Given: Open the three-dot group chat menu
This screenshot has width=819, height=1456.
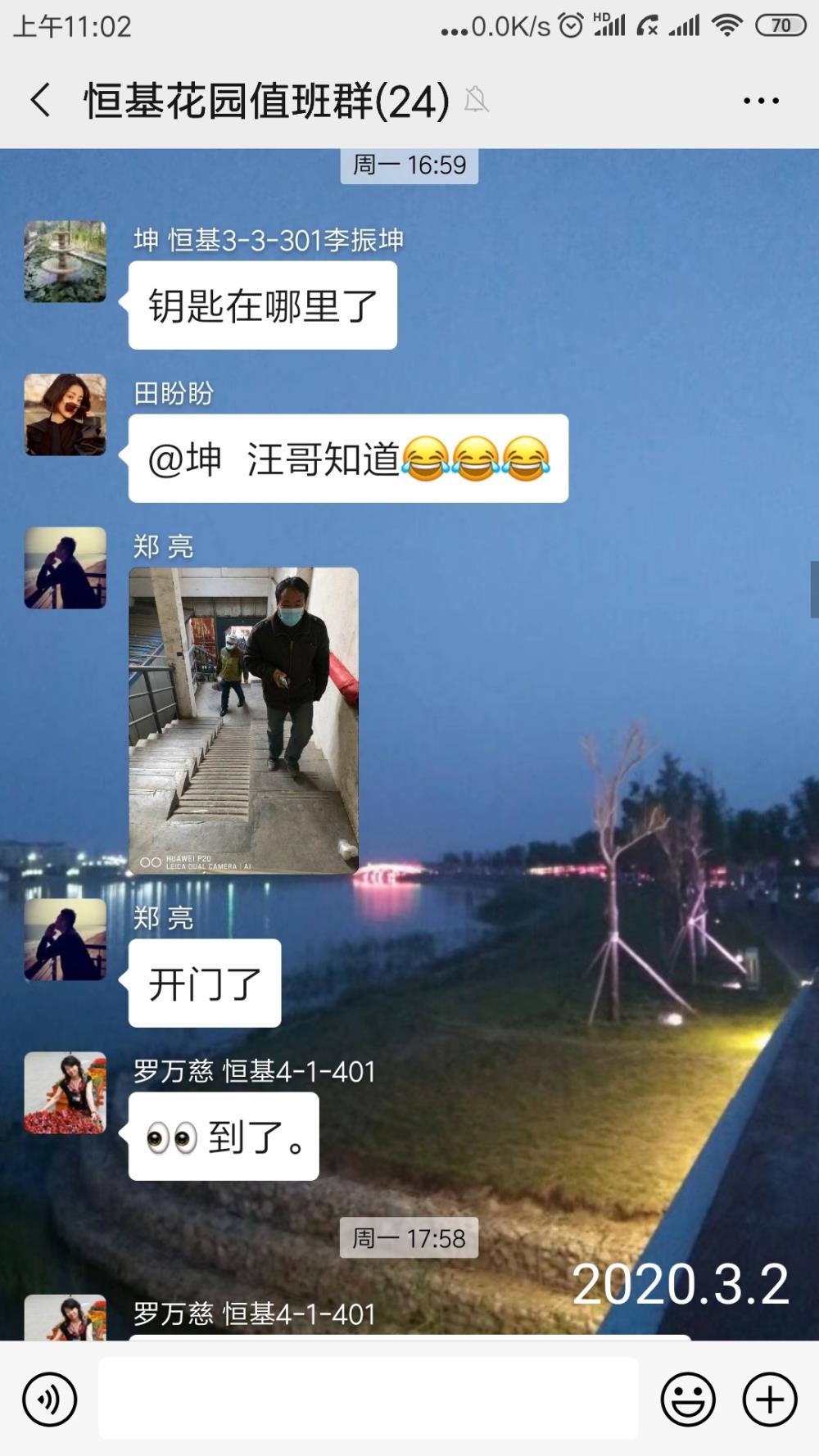Looking at the screenshot, I should tap(761, 101).
